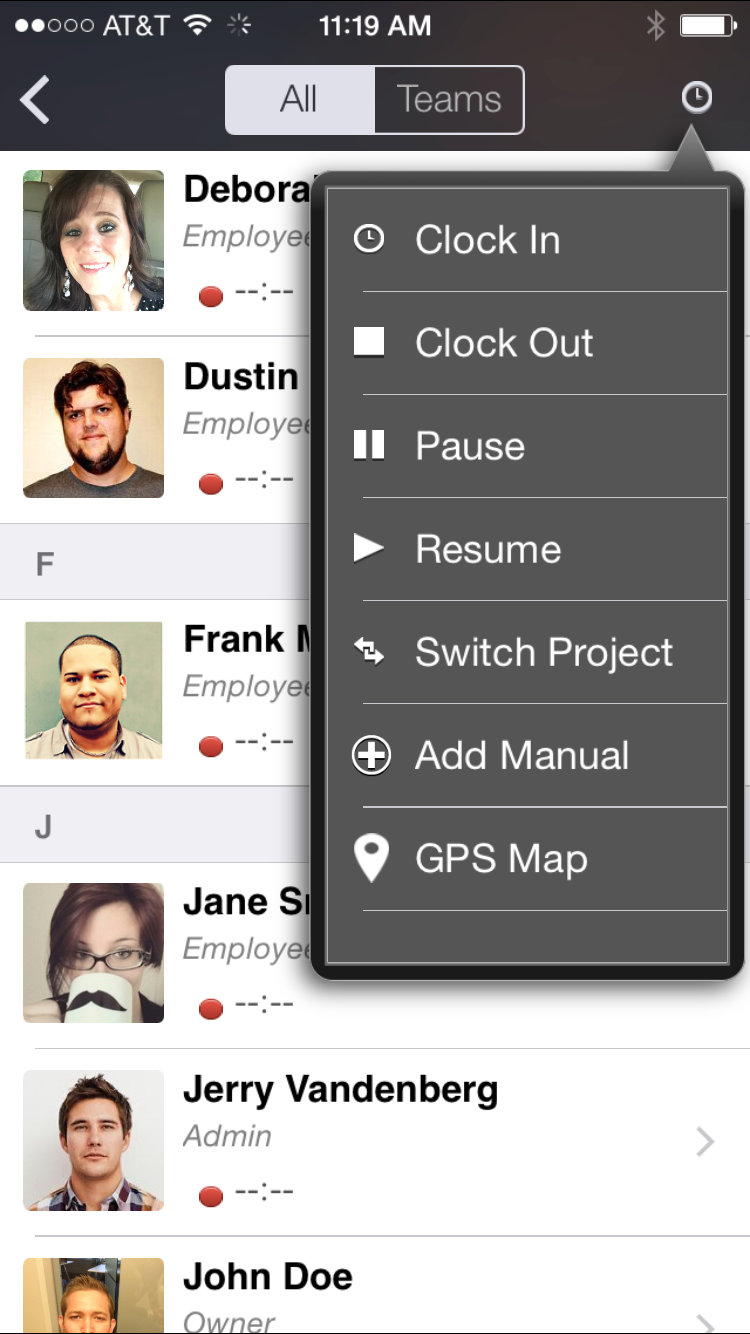Screen dimensions: 750x1334
Task: Open GPS Map from the menu
Action: [x=527, y=858]
